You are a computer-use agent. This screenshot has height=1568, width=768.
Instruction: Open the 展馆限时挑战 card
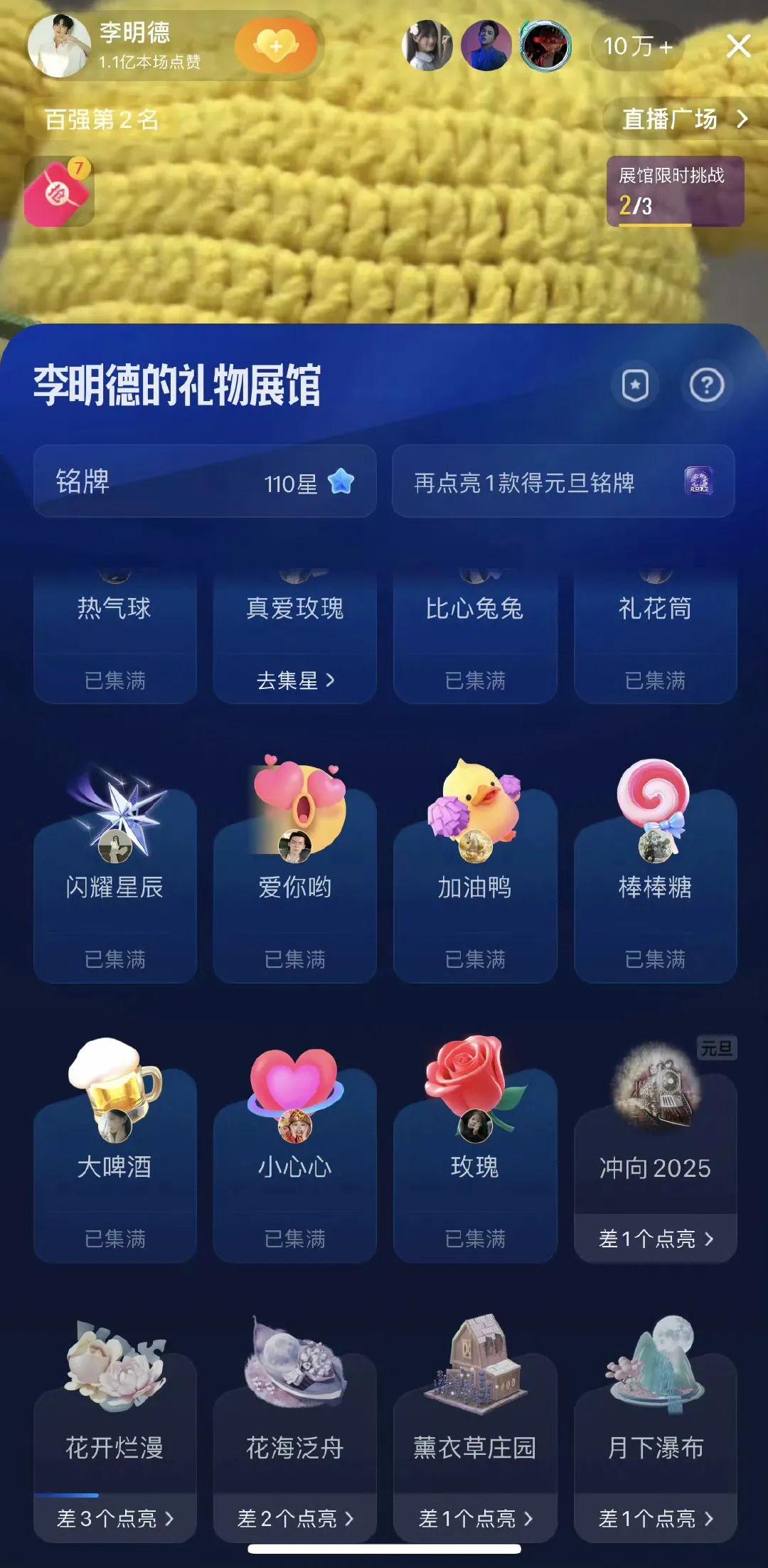674,191
